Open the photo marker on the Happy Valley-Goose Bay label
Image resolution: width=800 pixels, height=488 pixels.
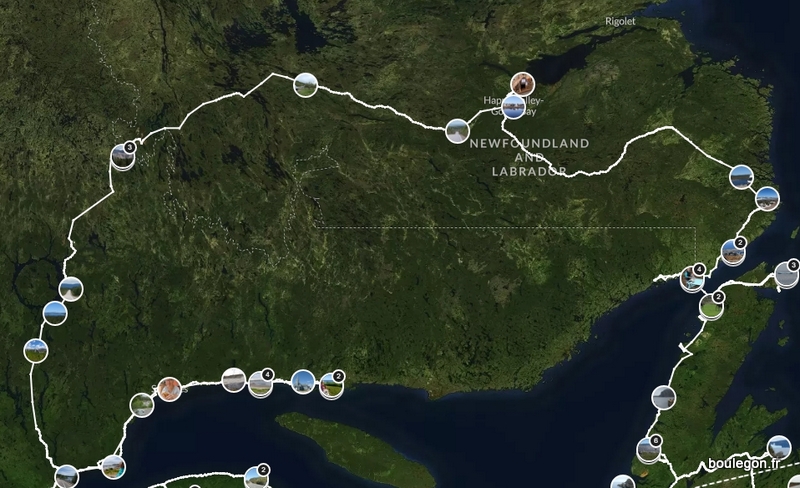coord(514,106)
